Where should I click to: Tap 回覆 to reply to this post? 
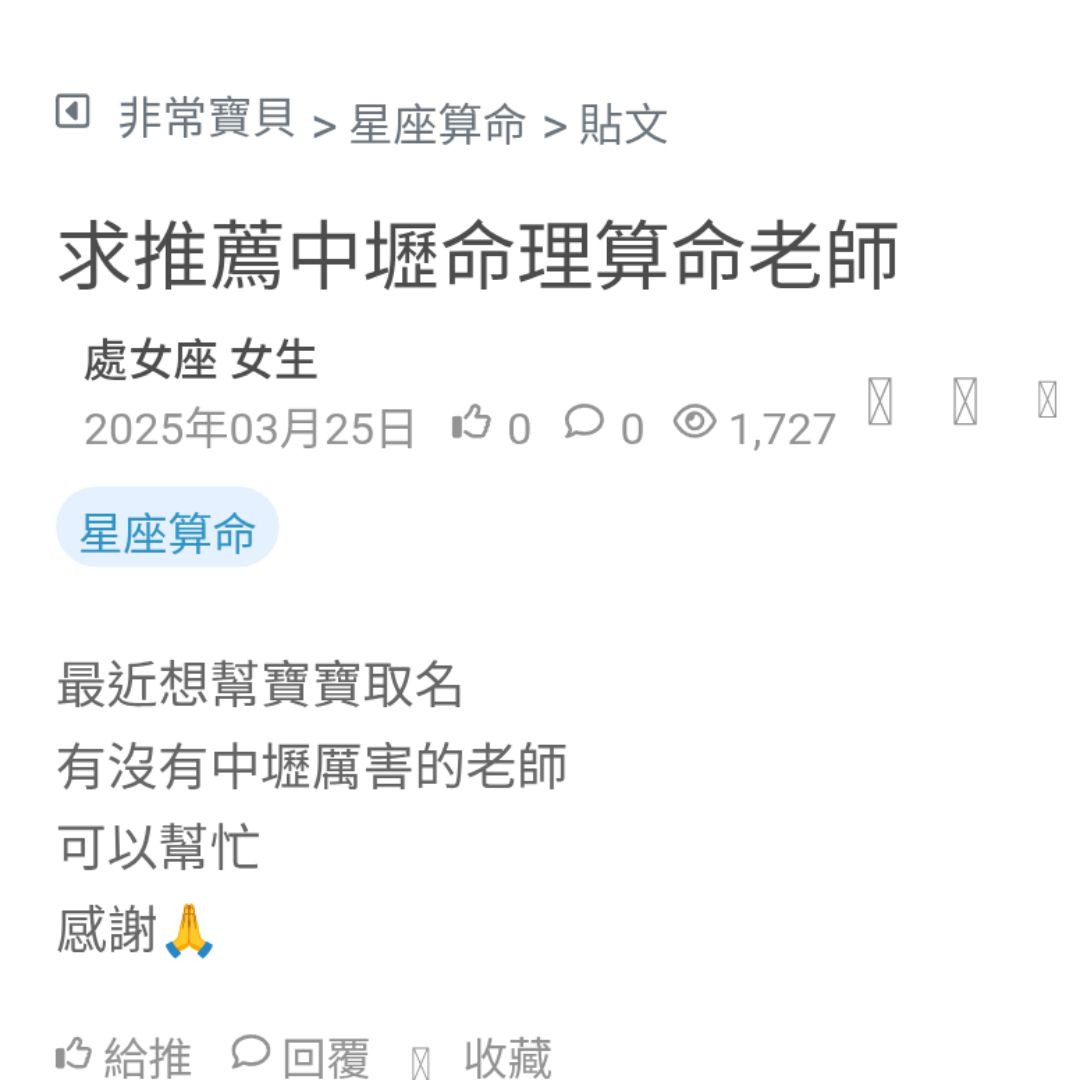pyautogui.click(x=301, y=1057)
